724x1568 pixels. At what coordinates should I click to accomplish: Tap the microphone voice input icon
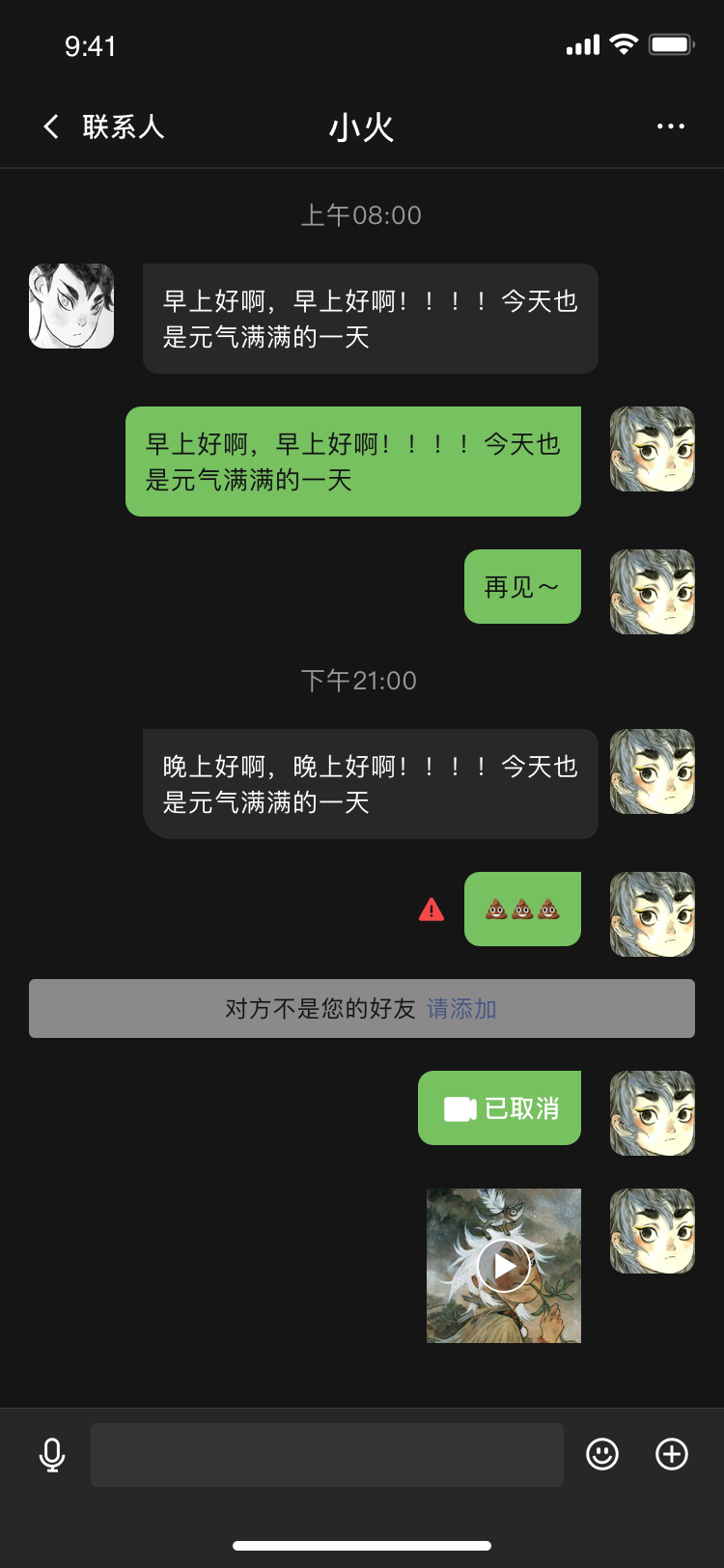pos(52,1454)
